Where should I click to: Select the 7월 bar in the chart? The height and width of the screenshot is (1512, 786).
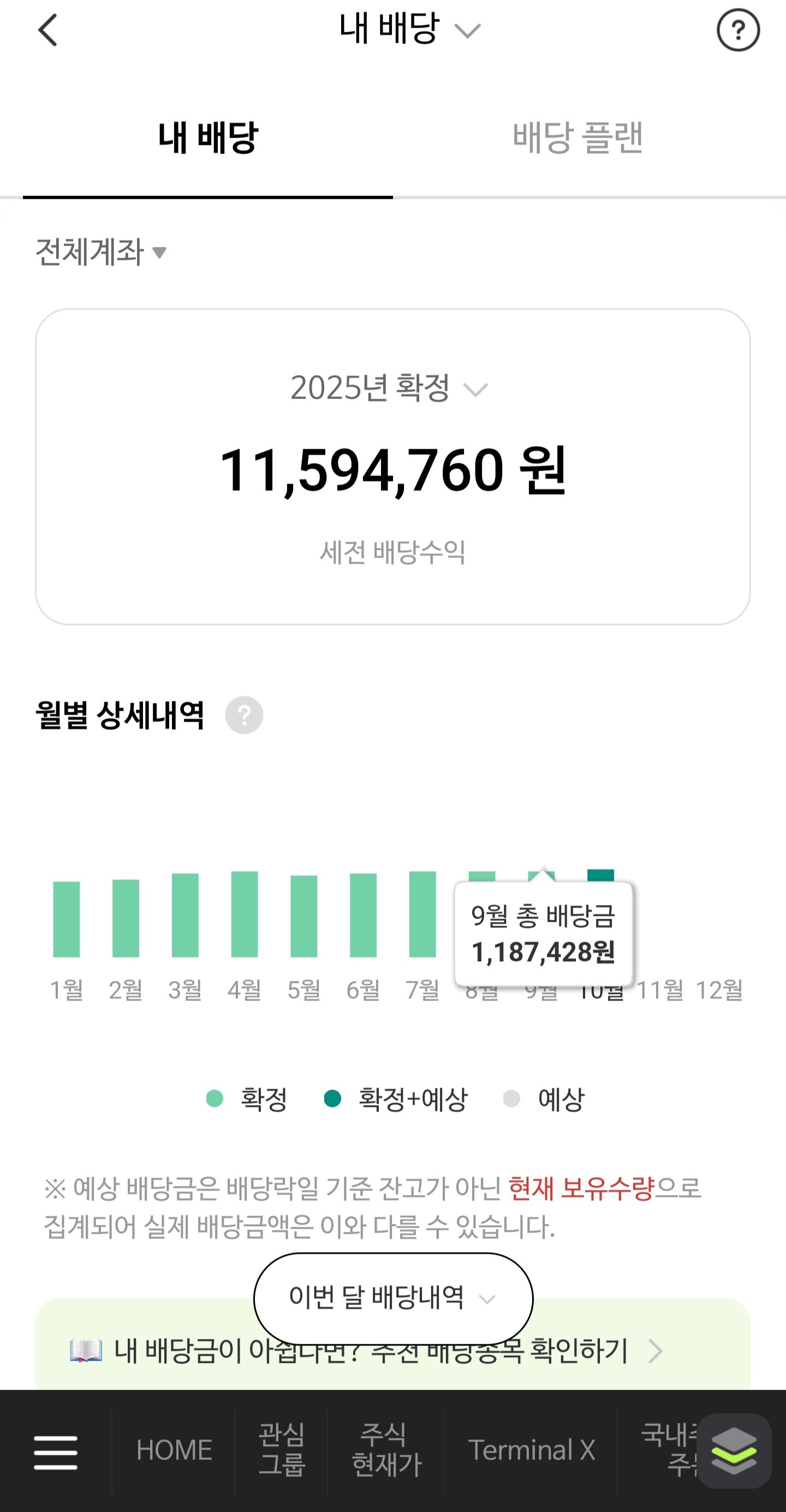tap(422, 914)
